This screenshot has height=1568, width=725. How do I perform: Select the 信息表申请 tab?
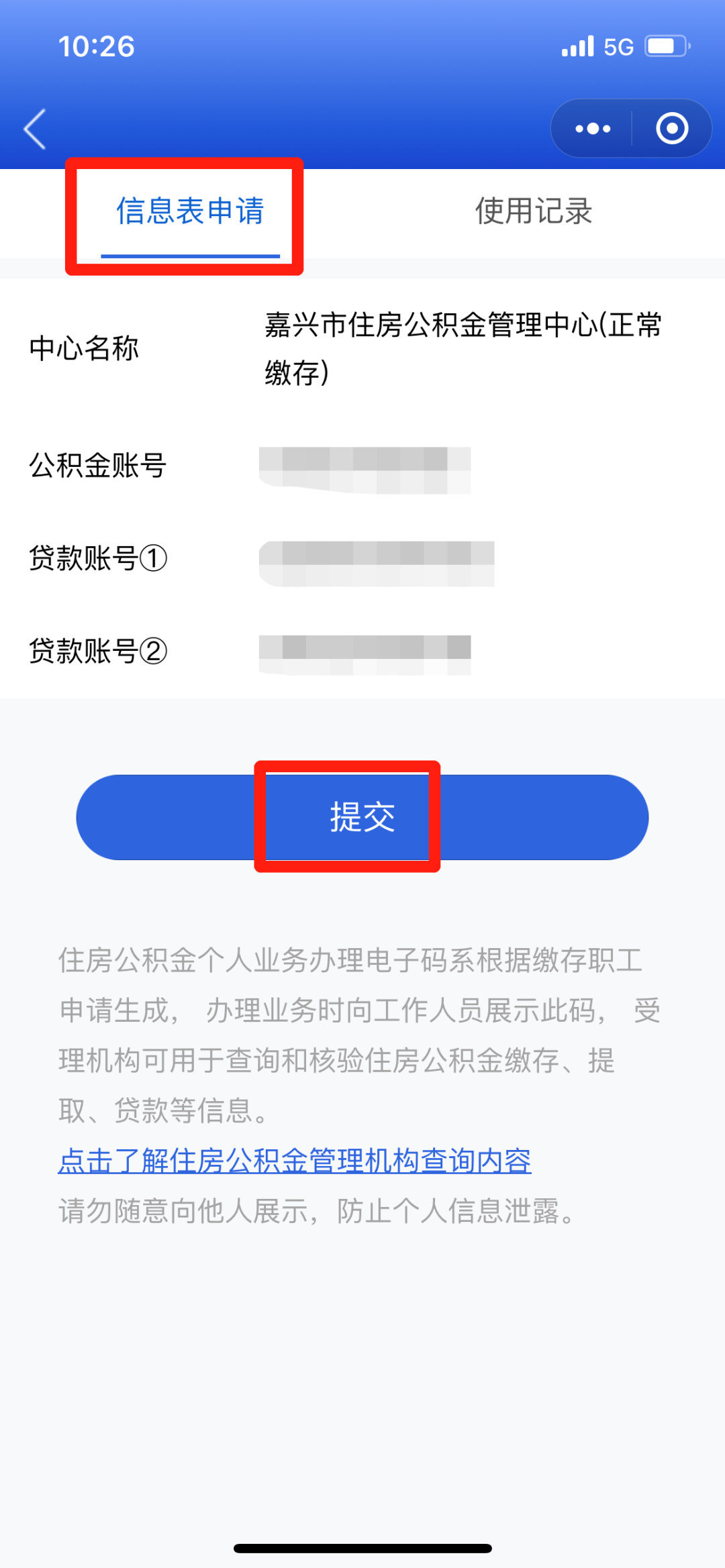pyautogui.click(x=190, y=211)
